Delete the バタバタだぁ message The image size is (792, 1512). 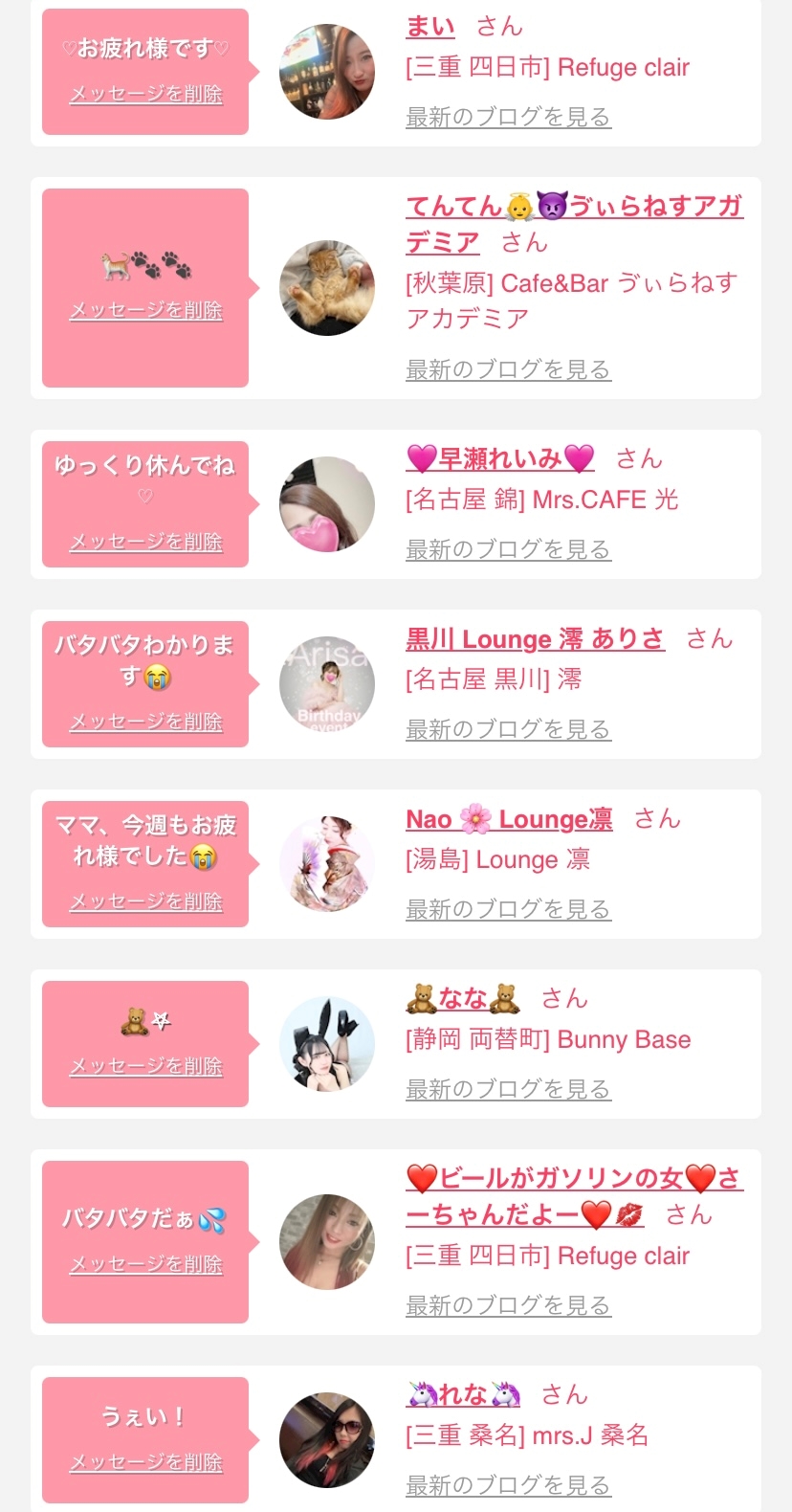click(145, 1264)
